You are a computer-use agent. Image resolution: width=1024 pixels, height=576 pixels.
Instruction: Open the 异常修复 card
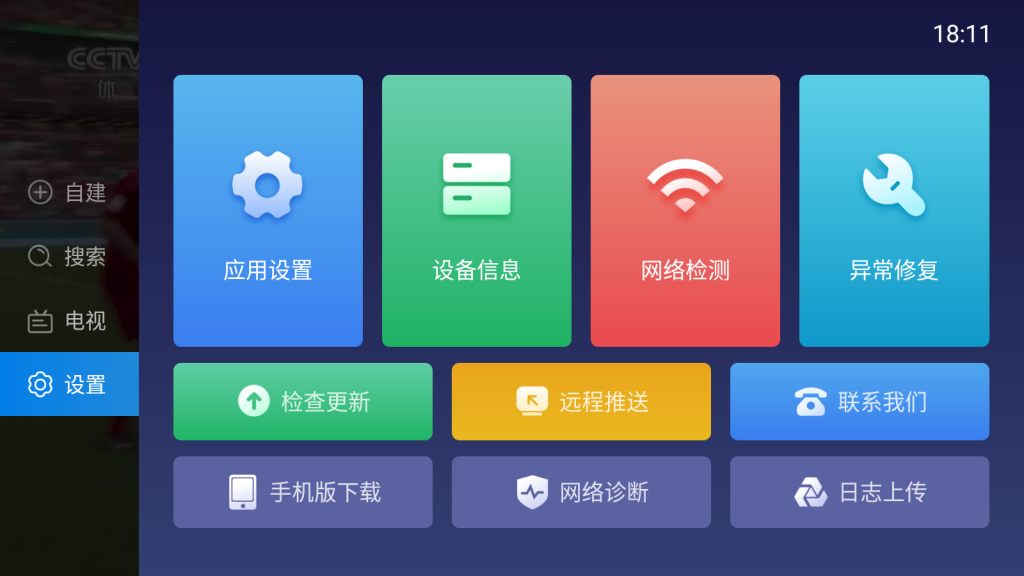click(894, 211)
